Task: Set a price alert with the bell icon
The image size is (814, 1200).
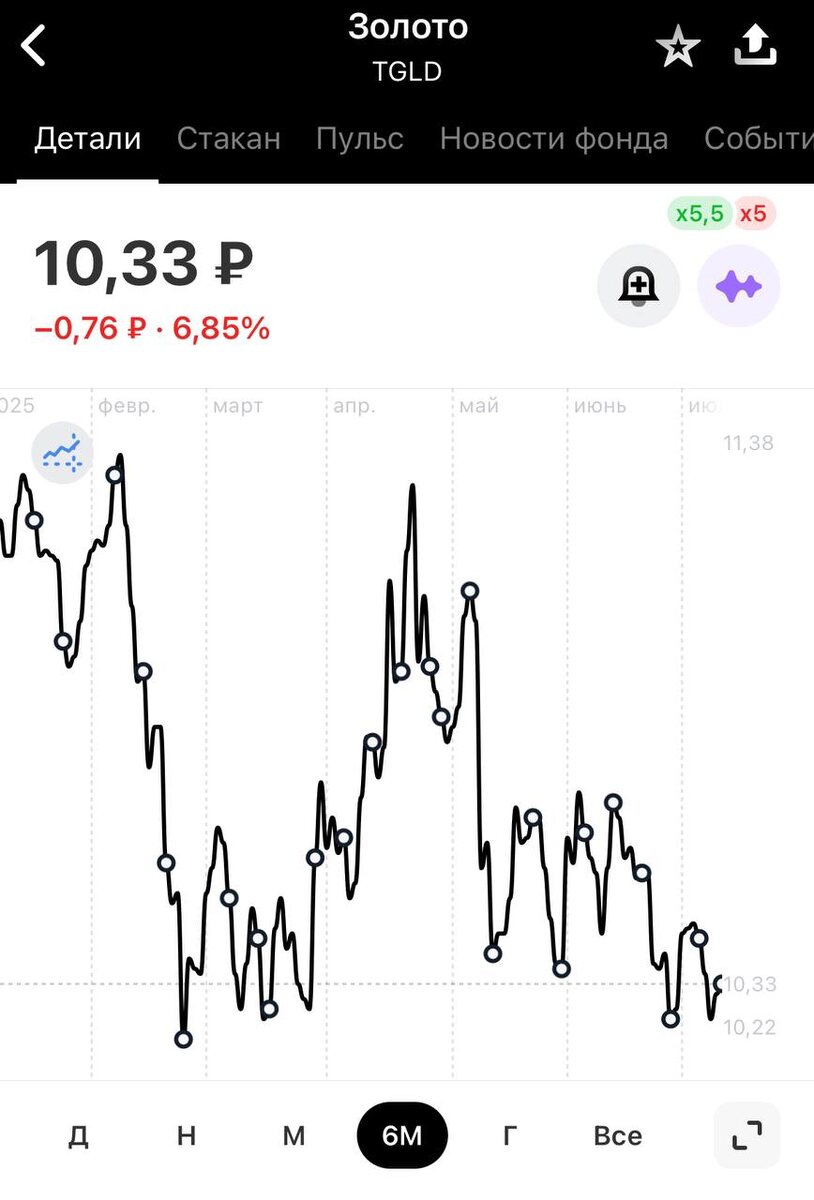Action: click(x=638, y=287)
